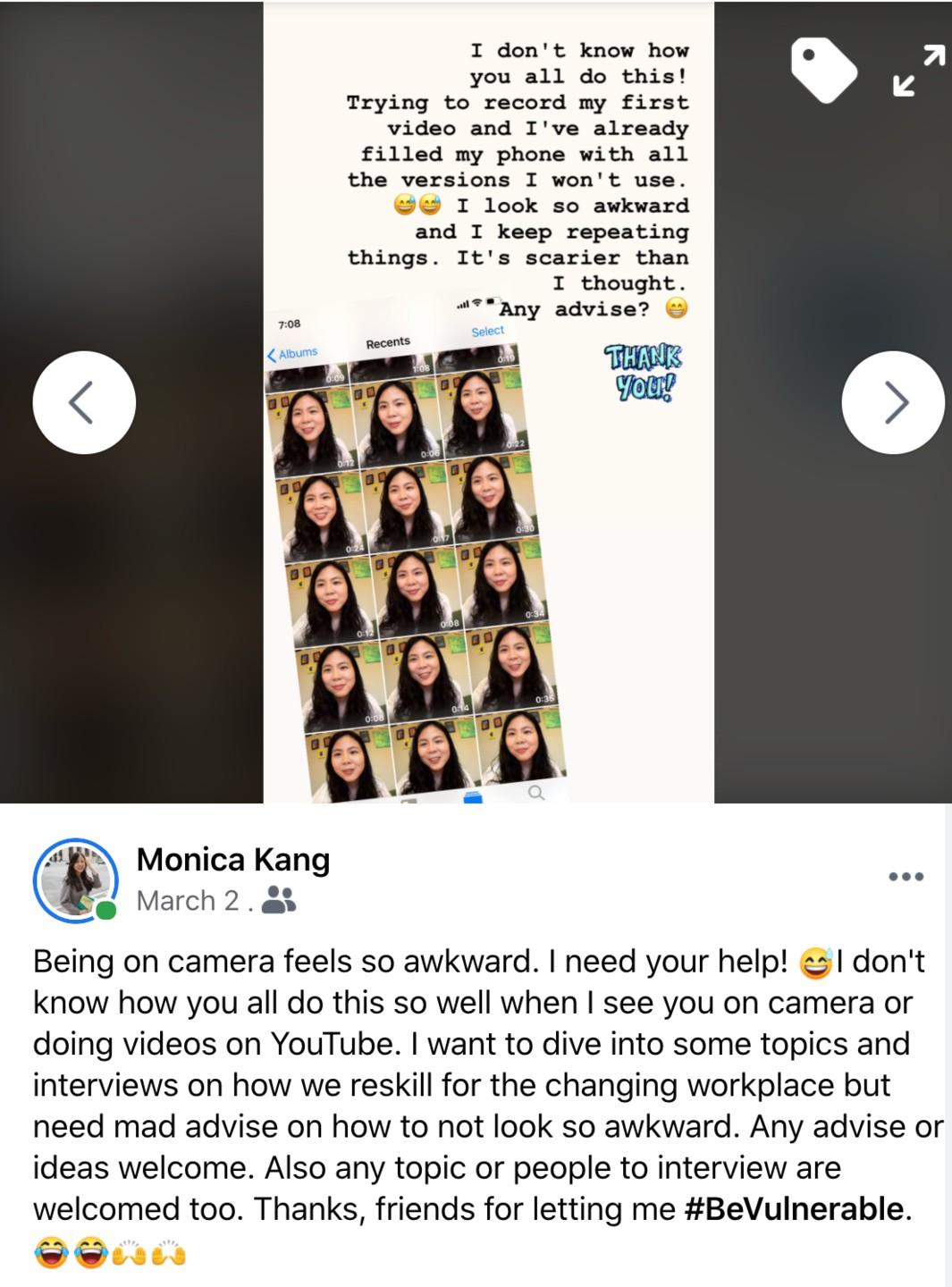Go to the next photo
Screen dimensions: 952x1287
pos(893,402)
